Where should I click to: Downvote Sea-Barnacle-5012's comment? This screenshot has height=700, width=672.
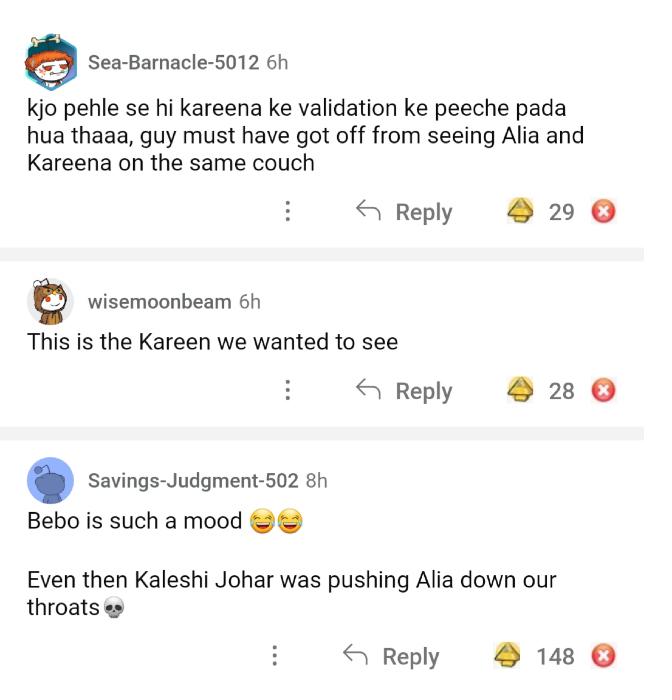coord(603,211)
